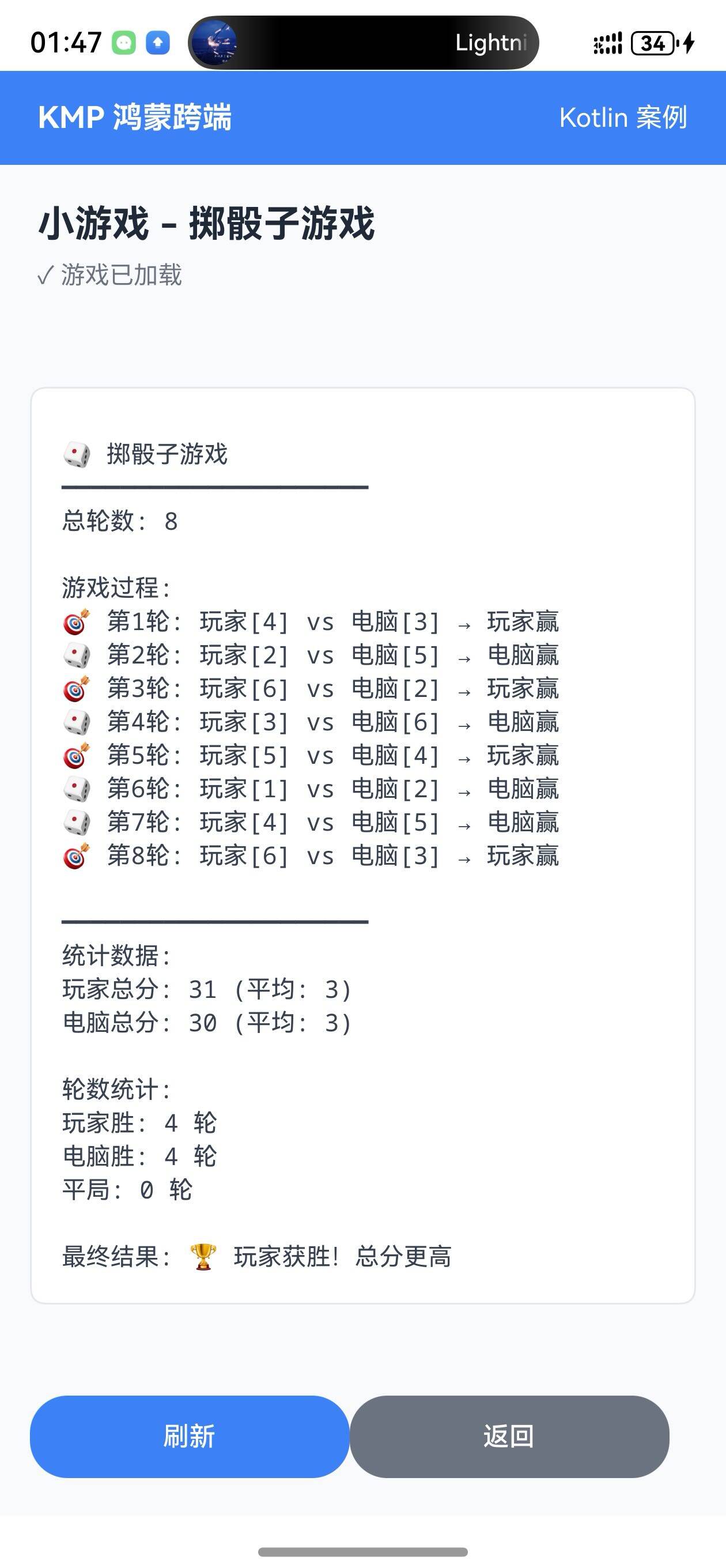Tap the KMP 鸿蒙跨端 title
Screen dimensions: 726x1568
coord(137,117)
